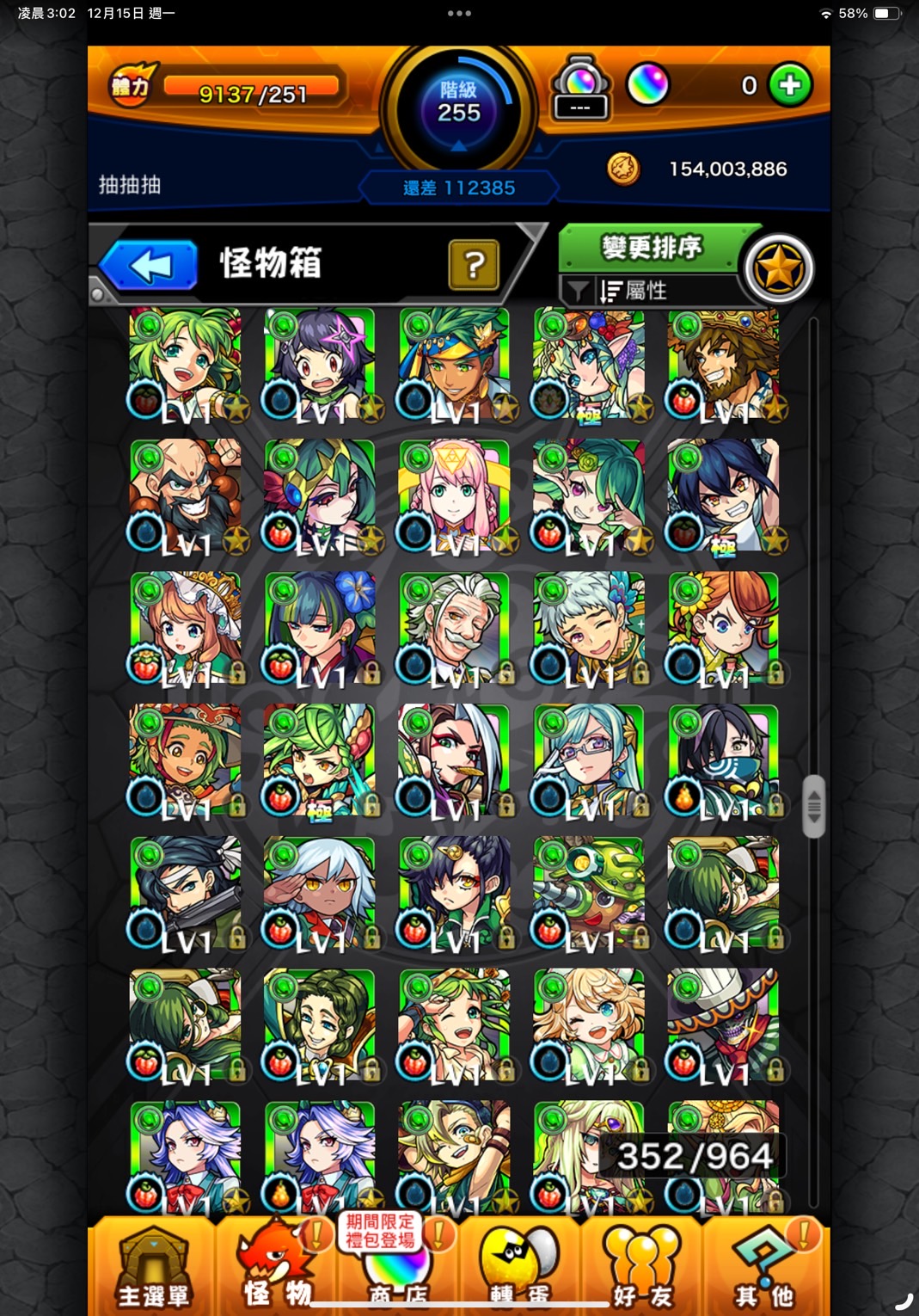Select the pink-haired triangle-crown monster
This screenshot has width=919, height=1316.
point(454,496)
